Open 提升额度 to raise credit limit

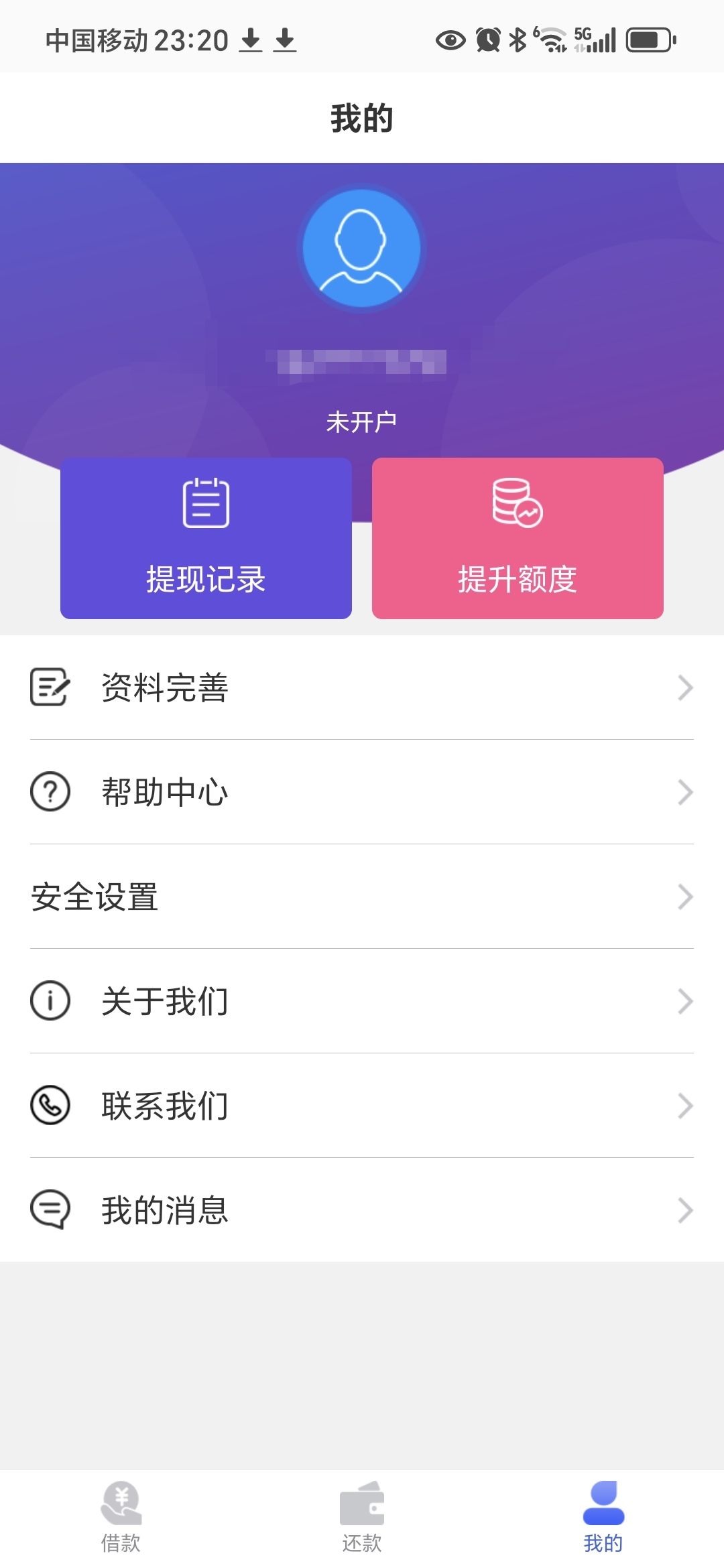[518, 538]
